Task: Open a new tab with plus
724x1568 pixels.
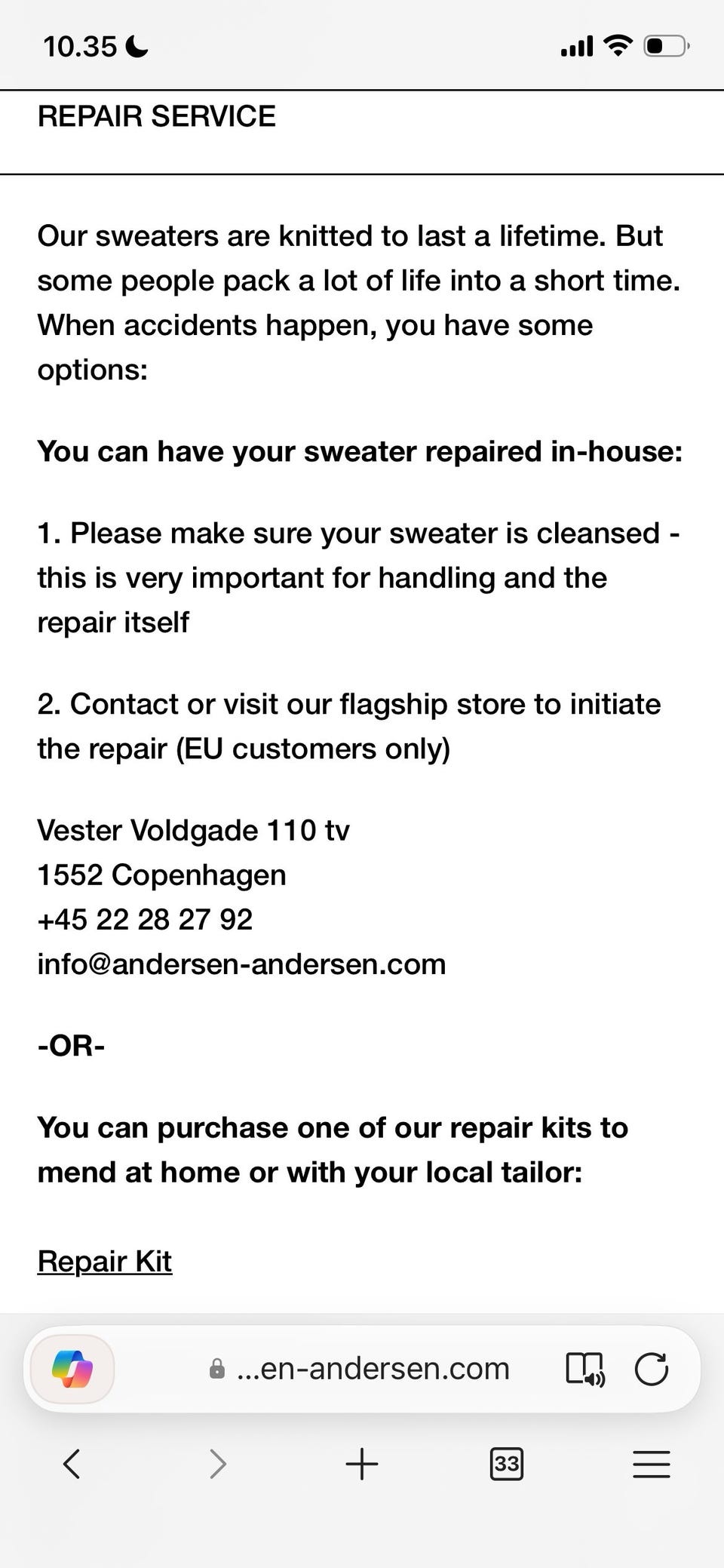Action: point(362,1464)
